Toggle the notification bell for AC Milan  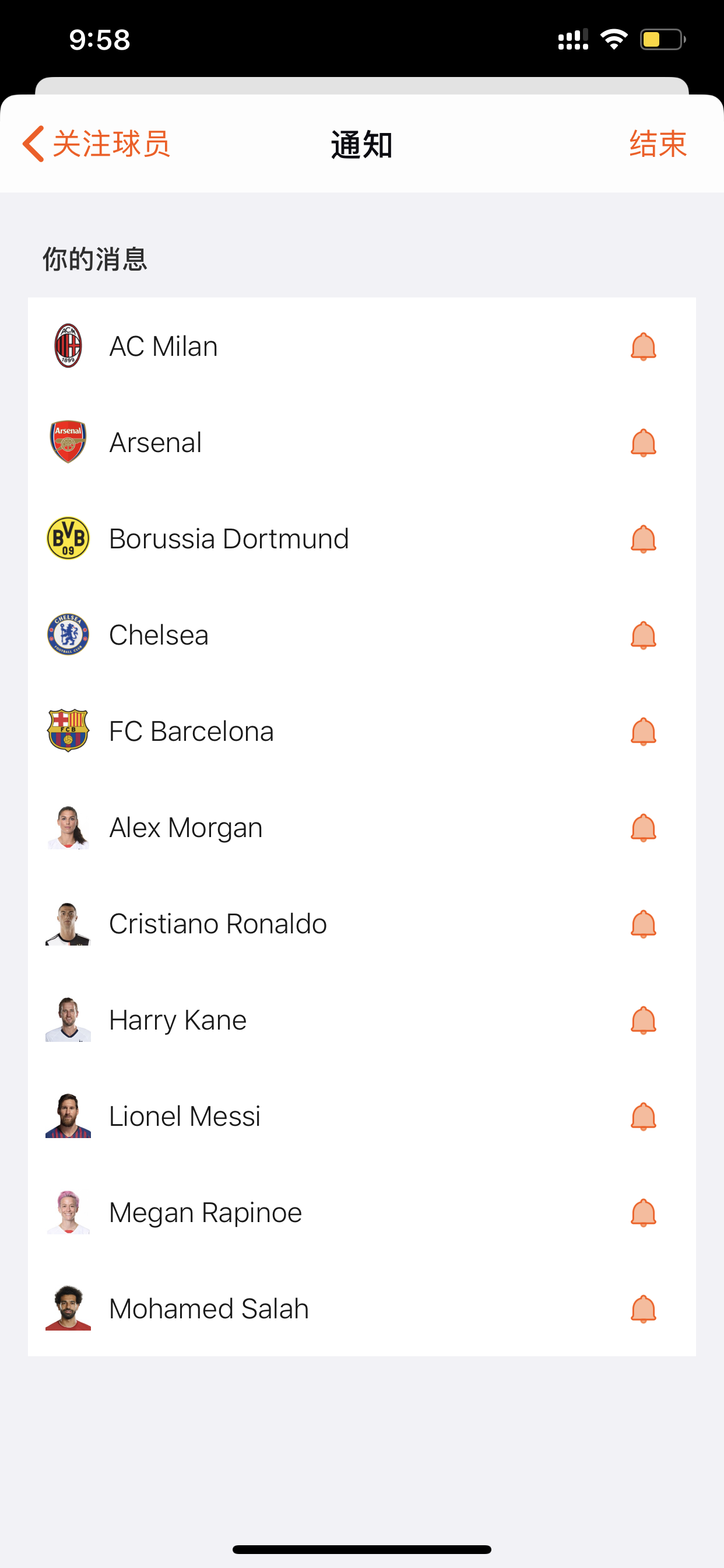coord(643,346)
